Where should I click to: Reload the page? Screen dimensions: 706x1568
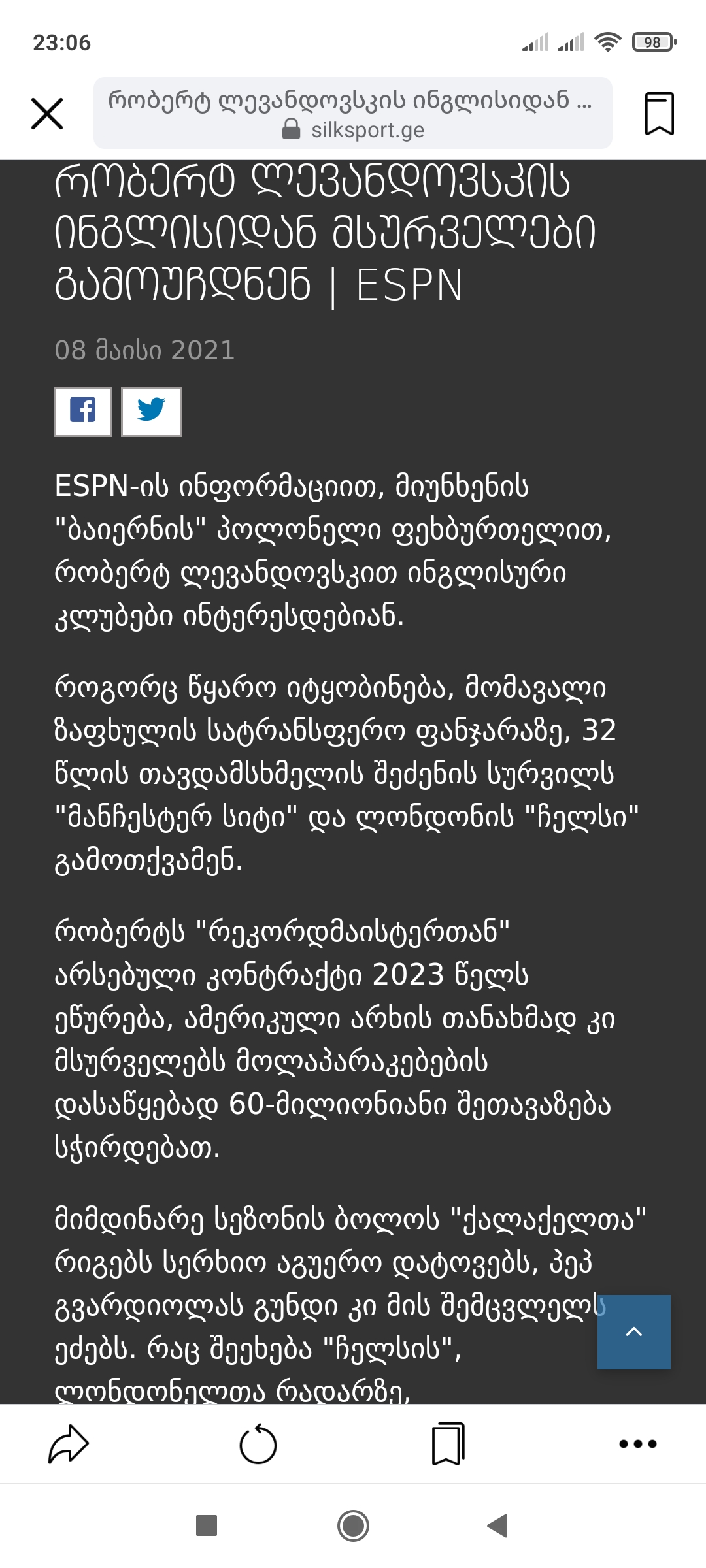(258, 1444)
